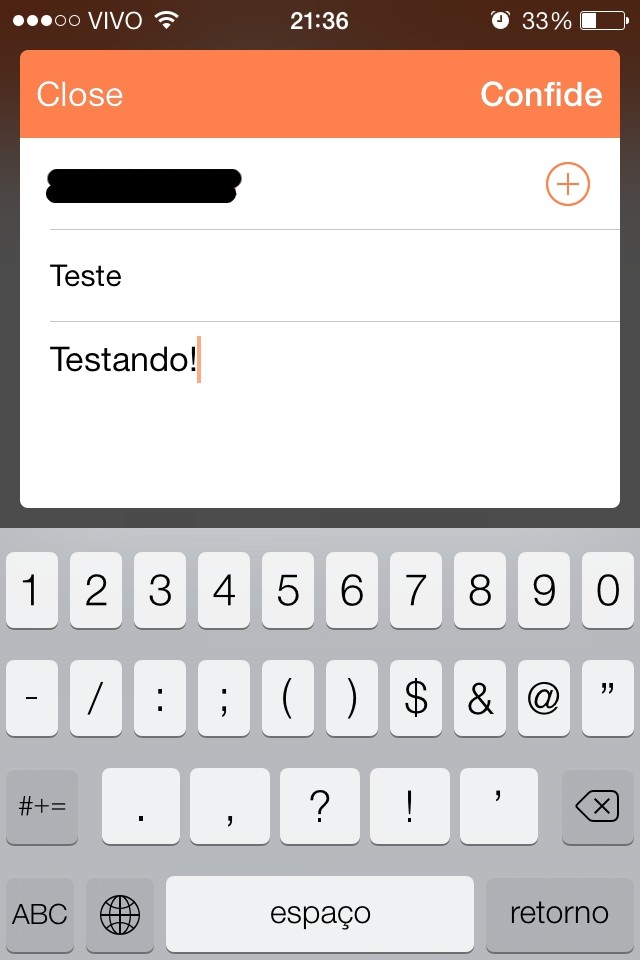
Task: Add a recipient with the plus icon
Action: pos(567,184)
